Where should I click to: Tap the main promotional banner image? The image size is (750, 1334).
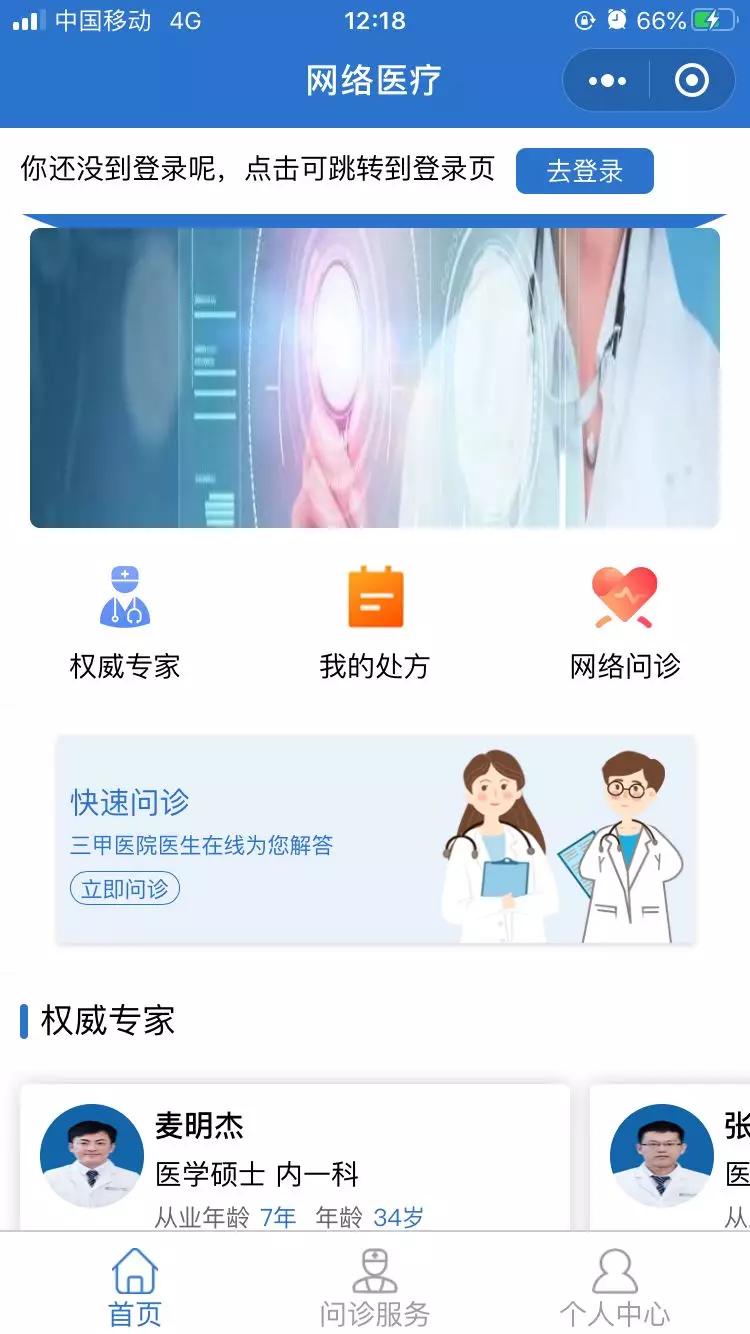375,375
